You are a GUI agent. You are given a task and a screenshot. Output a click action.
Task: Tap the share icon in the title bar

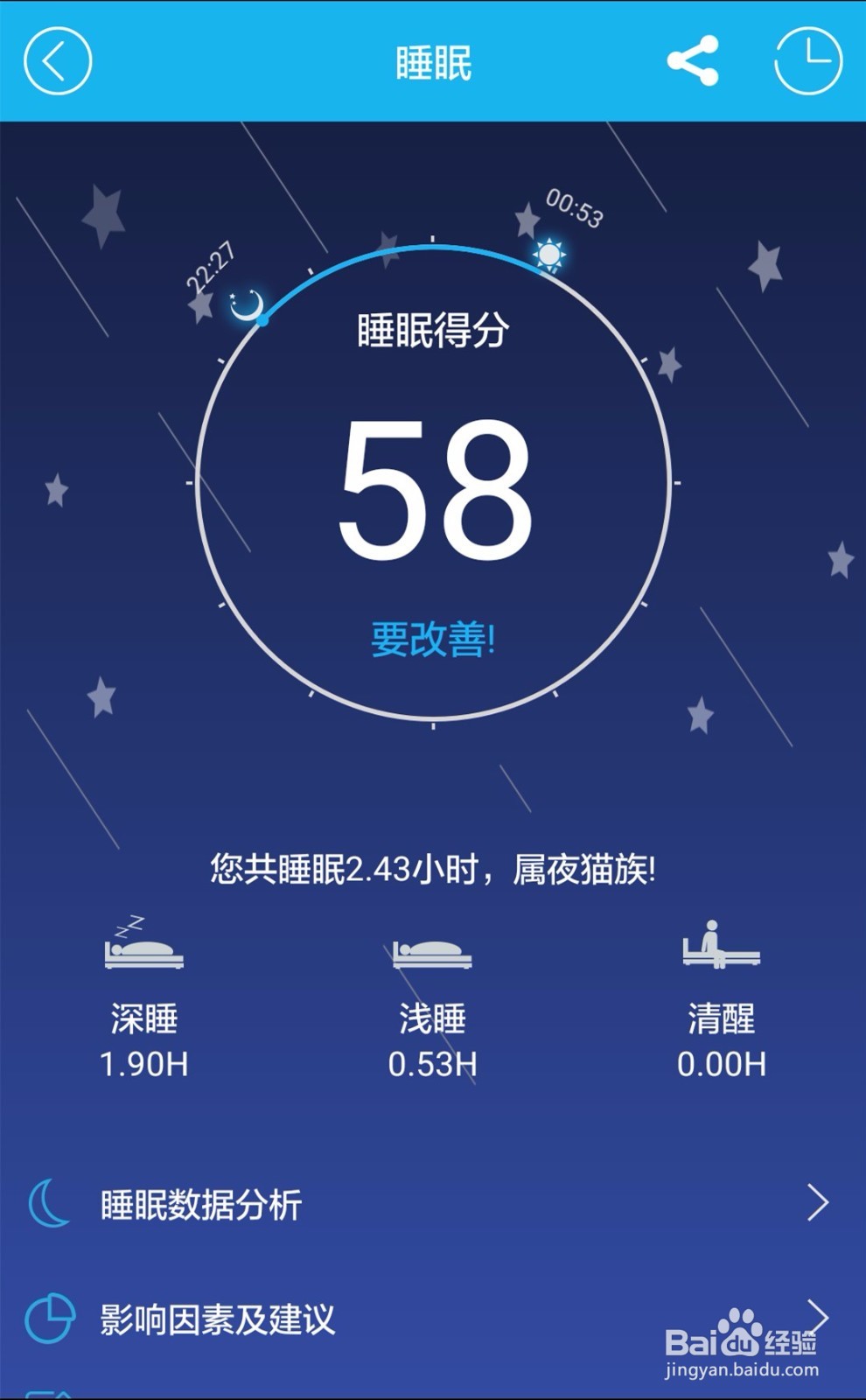click(x=691, y=62)
